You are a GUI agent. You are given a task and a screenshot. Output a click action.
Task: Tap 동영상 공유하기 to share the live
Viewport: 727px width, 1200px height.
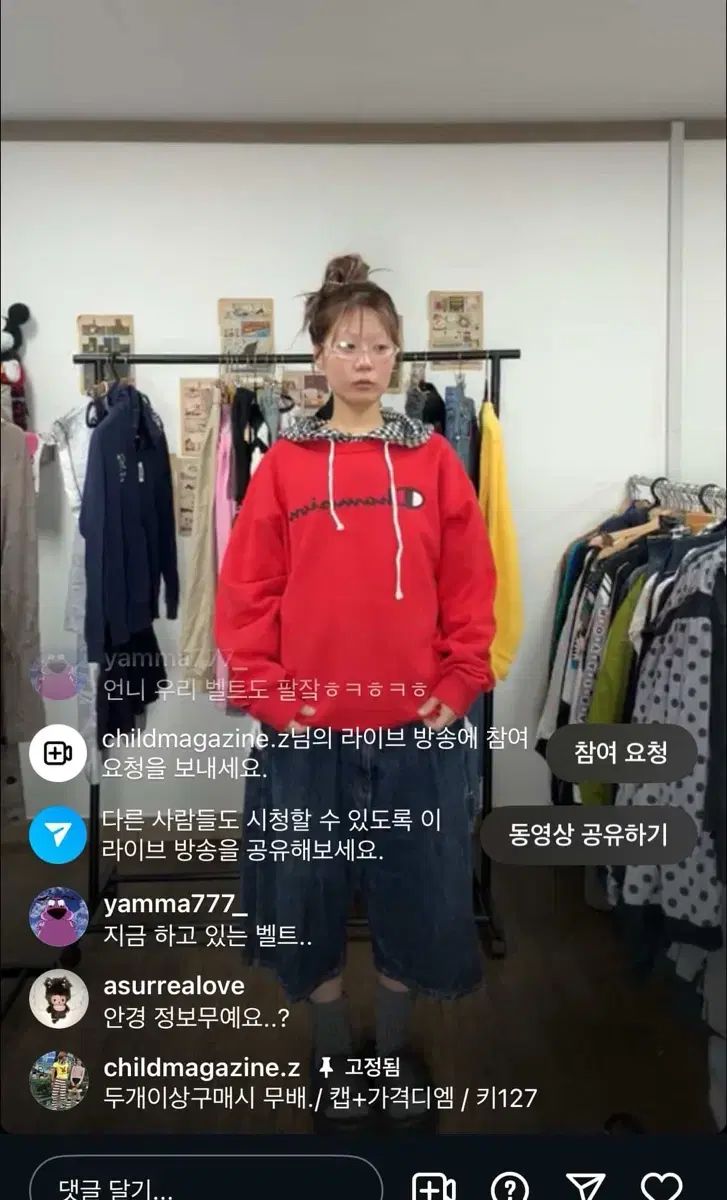pos(588,835)
